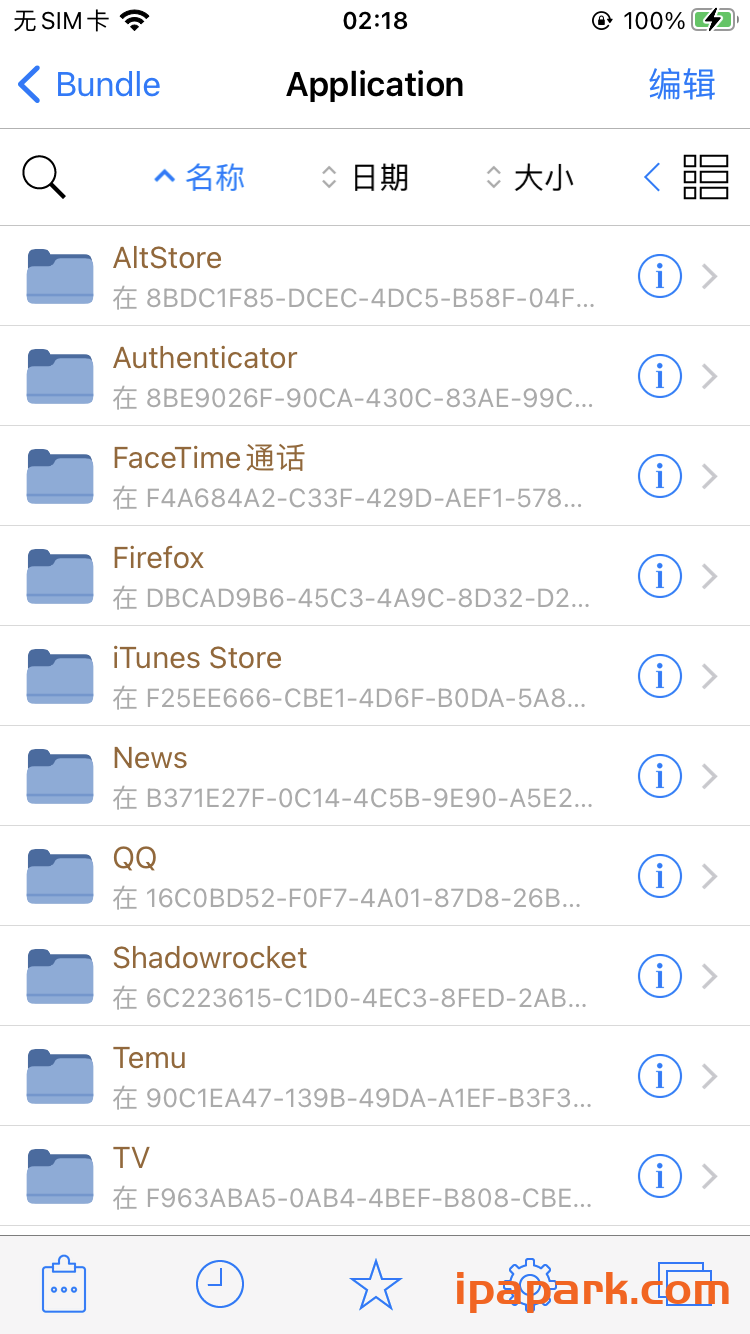The height and width of the screenshot is (1334, 750).
Task: Collapse the sort bar with the left chevron
Action: tap(651, 177)
